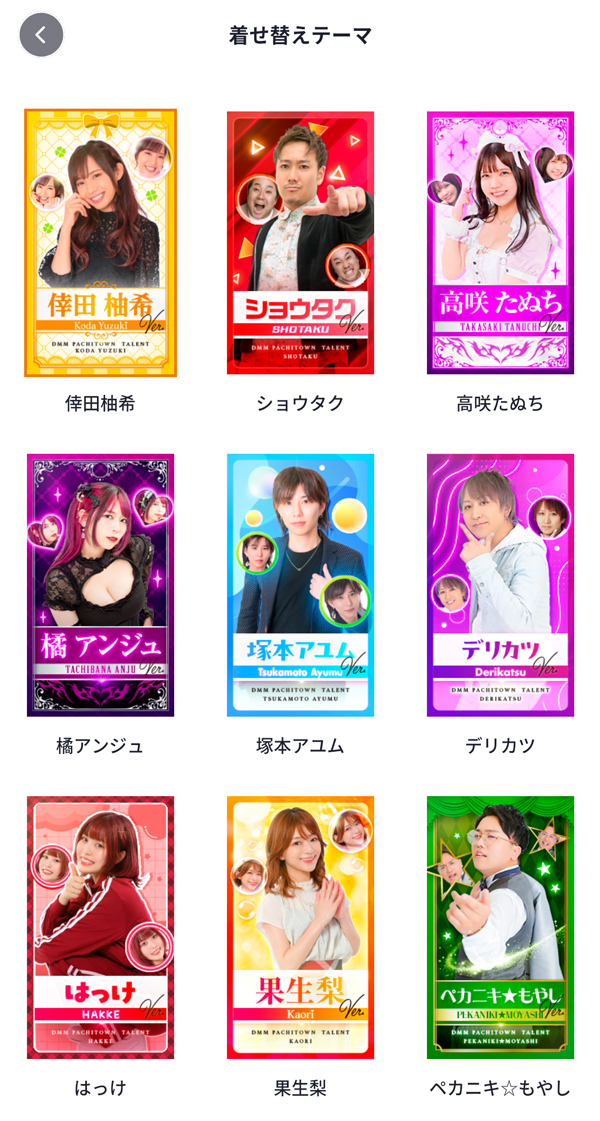This screenshot has height=1121, width=600.
Task: Open the 果生梨 theme card
Action: click(300, 927)
